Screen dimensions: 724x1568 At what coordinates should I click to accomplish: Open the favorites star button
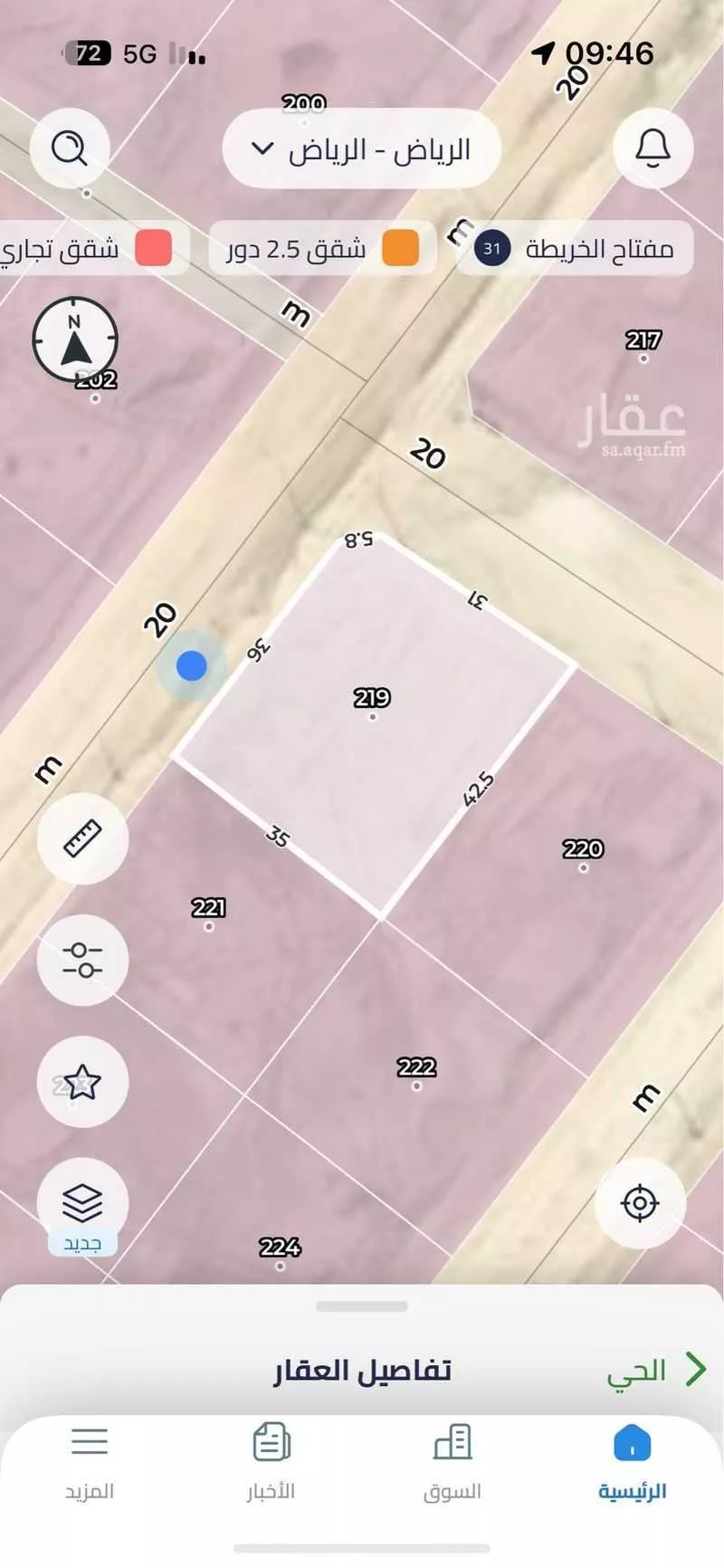pos(82,1081)
